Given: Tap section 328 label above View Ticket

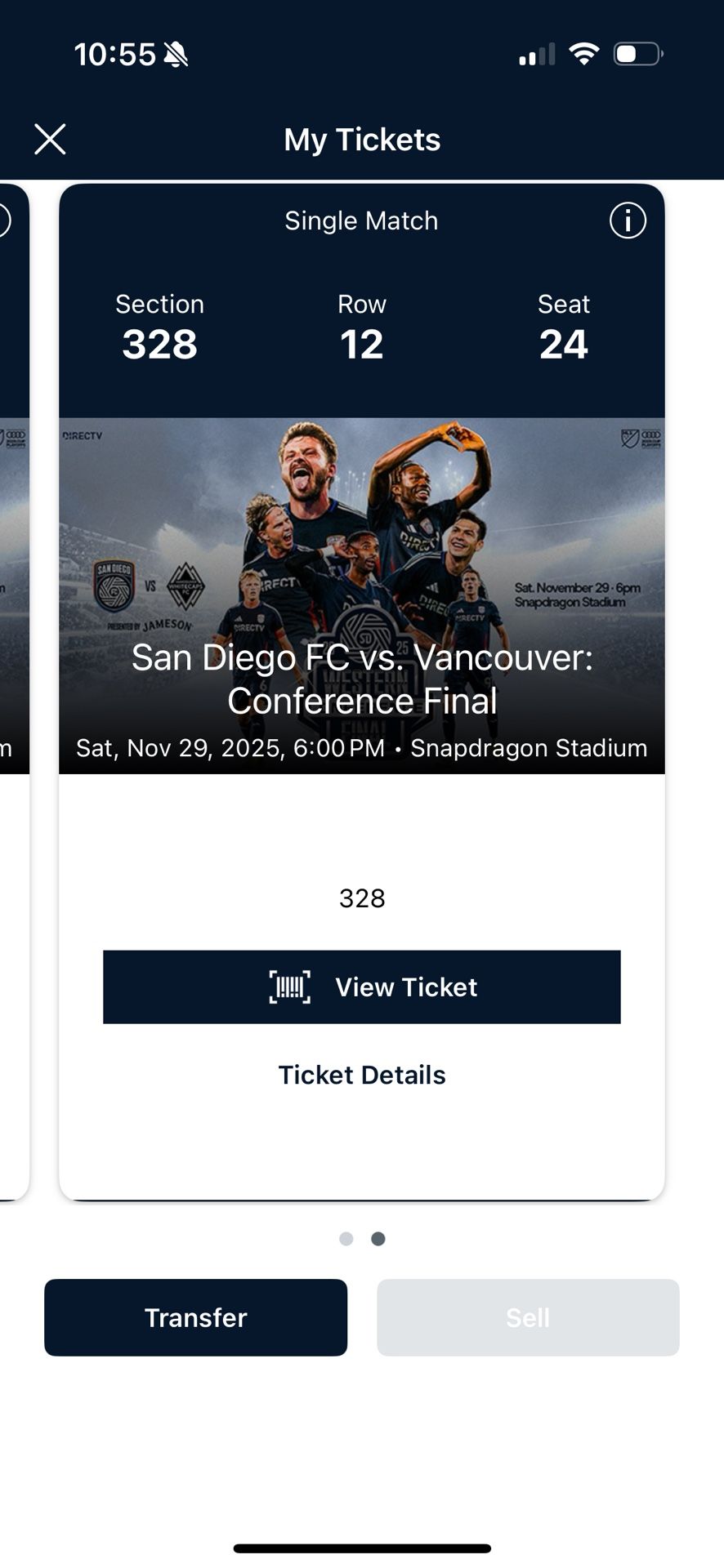Looking at the screenshot, I should click(x=362, y=898).
